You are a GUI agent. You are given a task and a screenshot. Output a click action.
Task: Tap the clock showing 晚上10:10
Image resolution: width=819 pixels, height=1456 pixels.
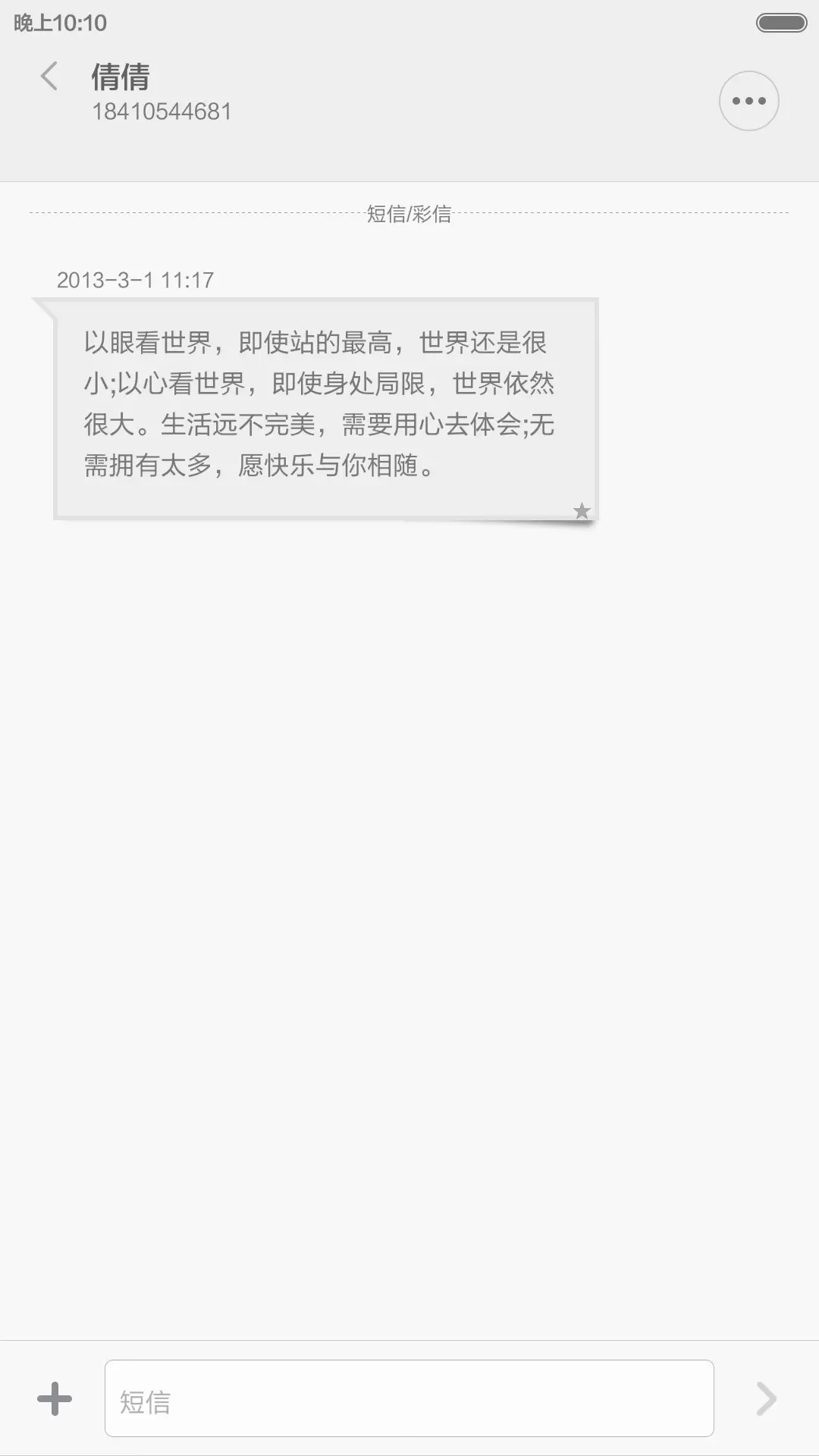coord(57,23)
